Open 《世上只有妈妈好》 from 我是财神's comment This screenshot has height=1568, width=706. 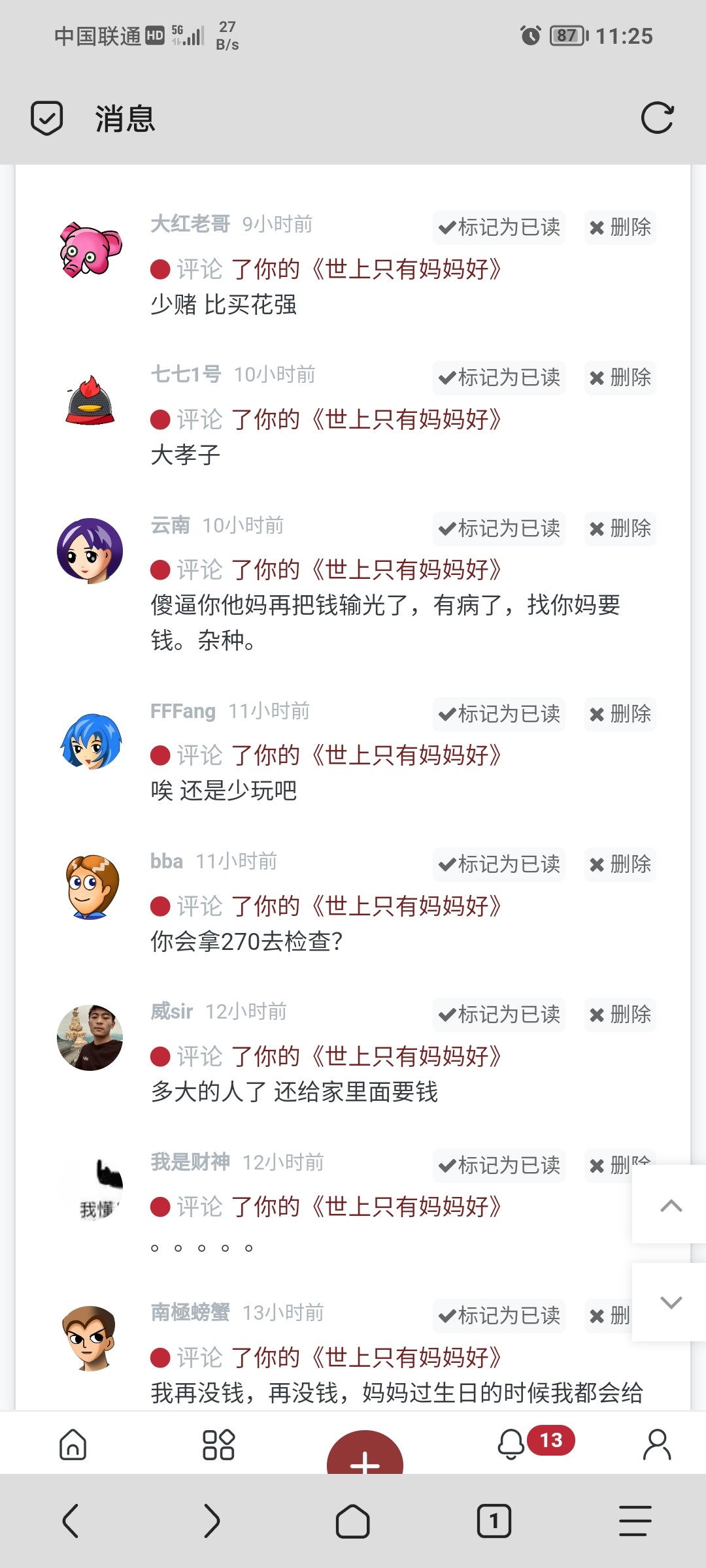coord(405,1207)
